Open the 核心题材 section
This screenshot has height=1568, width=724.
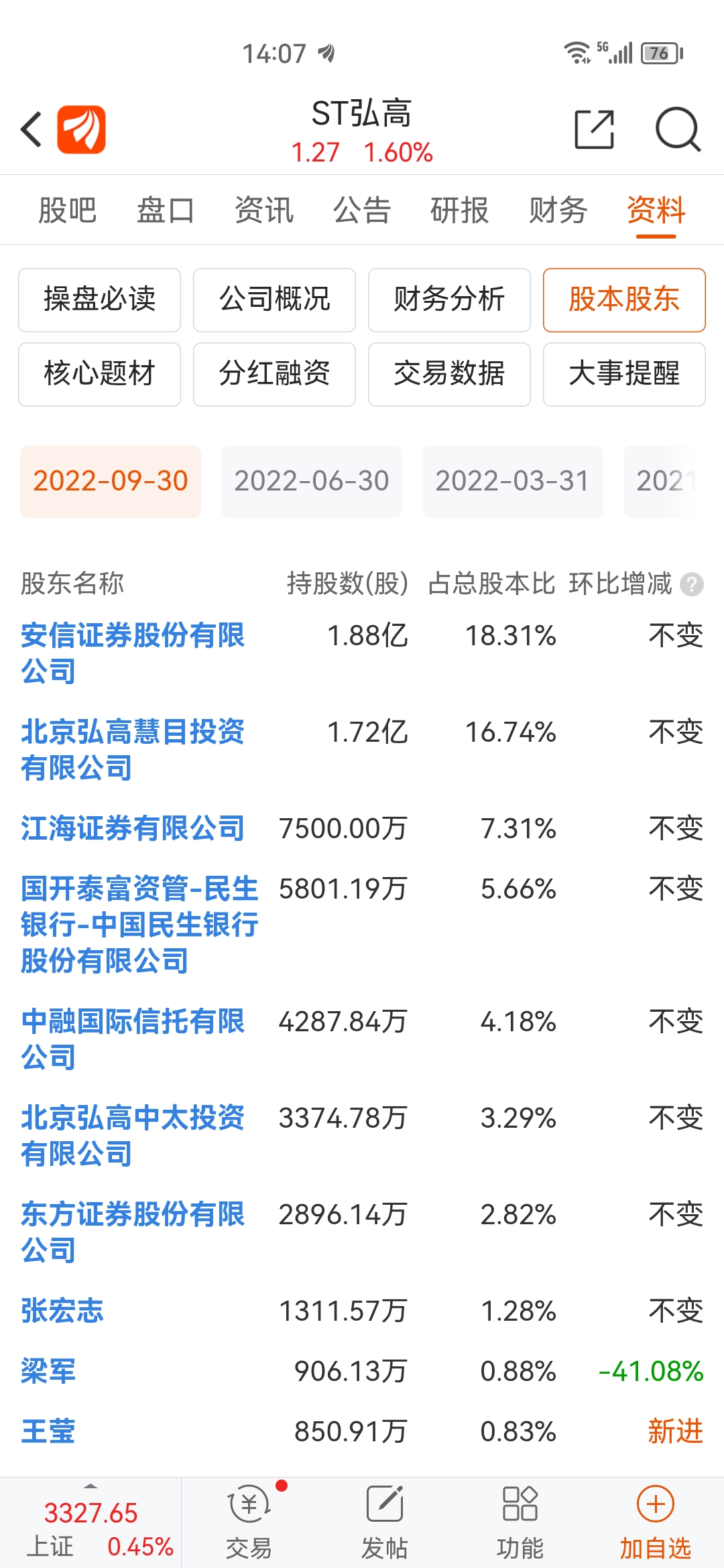[x=99, y=374]
